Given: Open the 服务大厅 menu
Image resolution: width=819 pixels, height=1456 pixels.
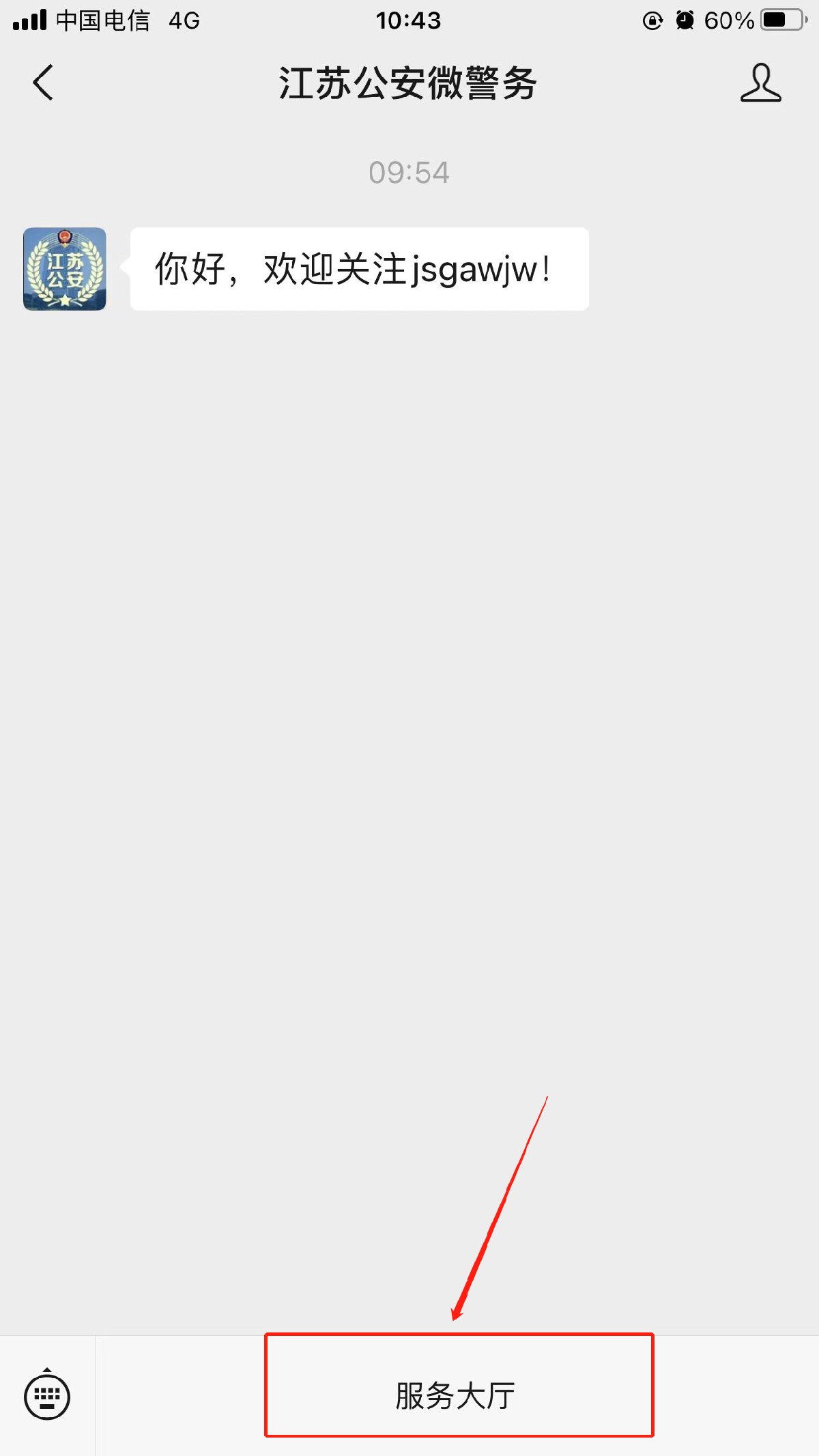Looking at the screenshot, I should [x=457, y=1395].
